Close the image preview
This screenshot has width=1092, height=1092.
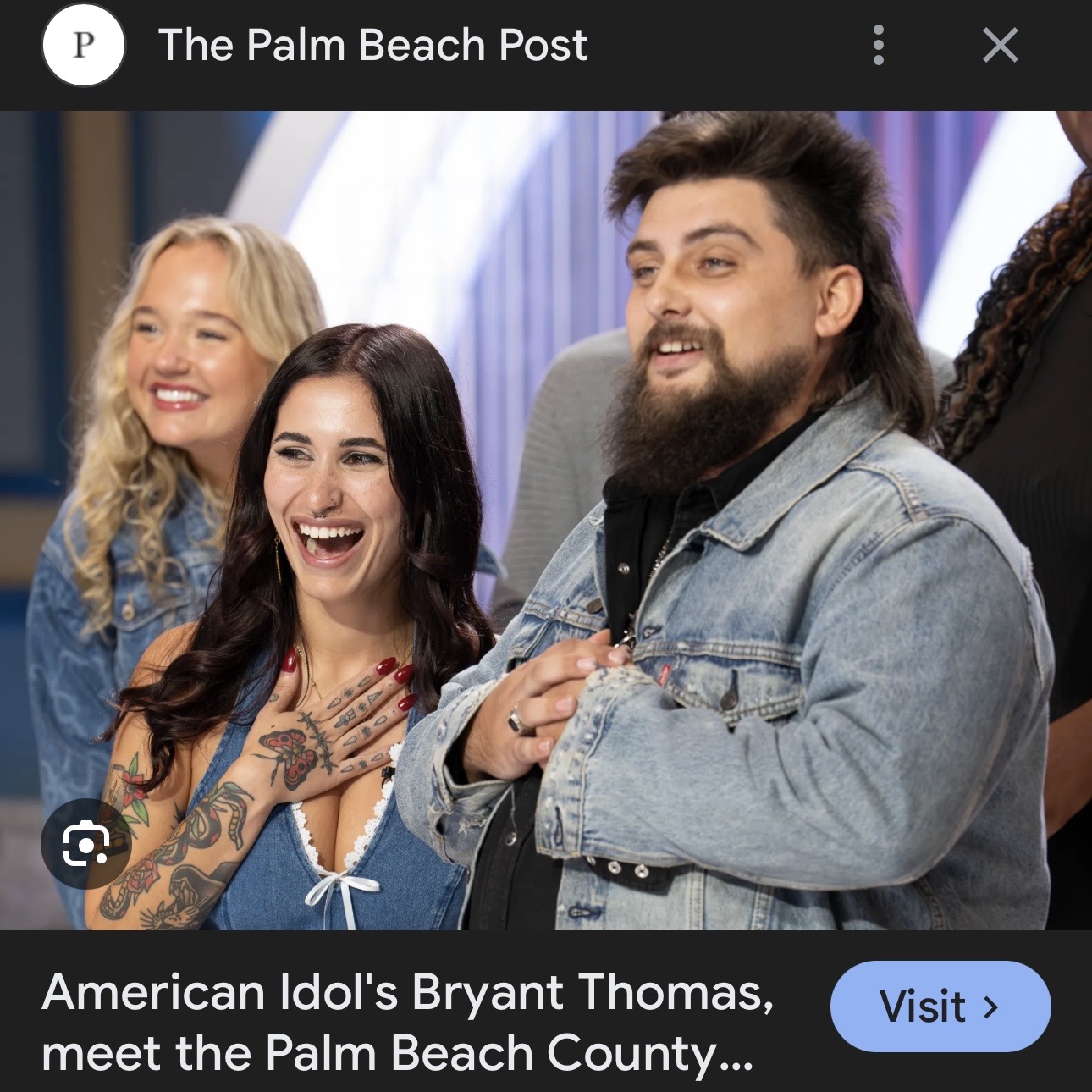pos(1000,45)
